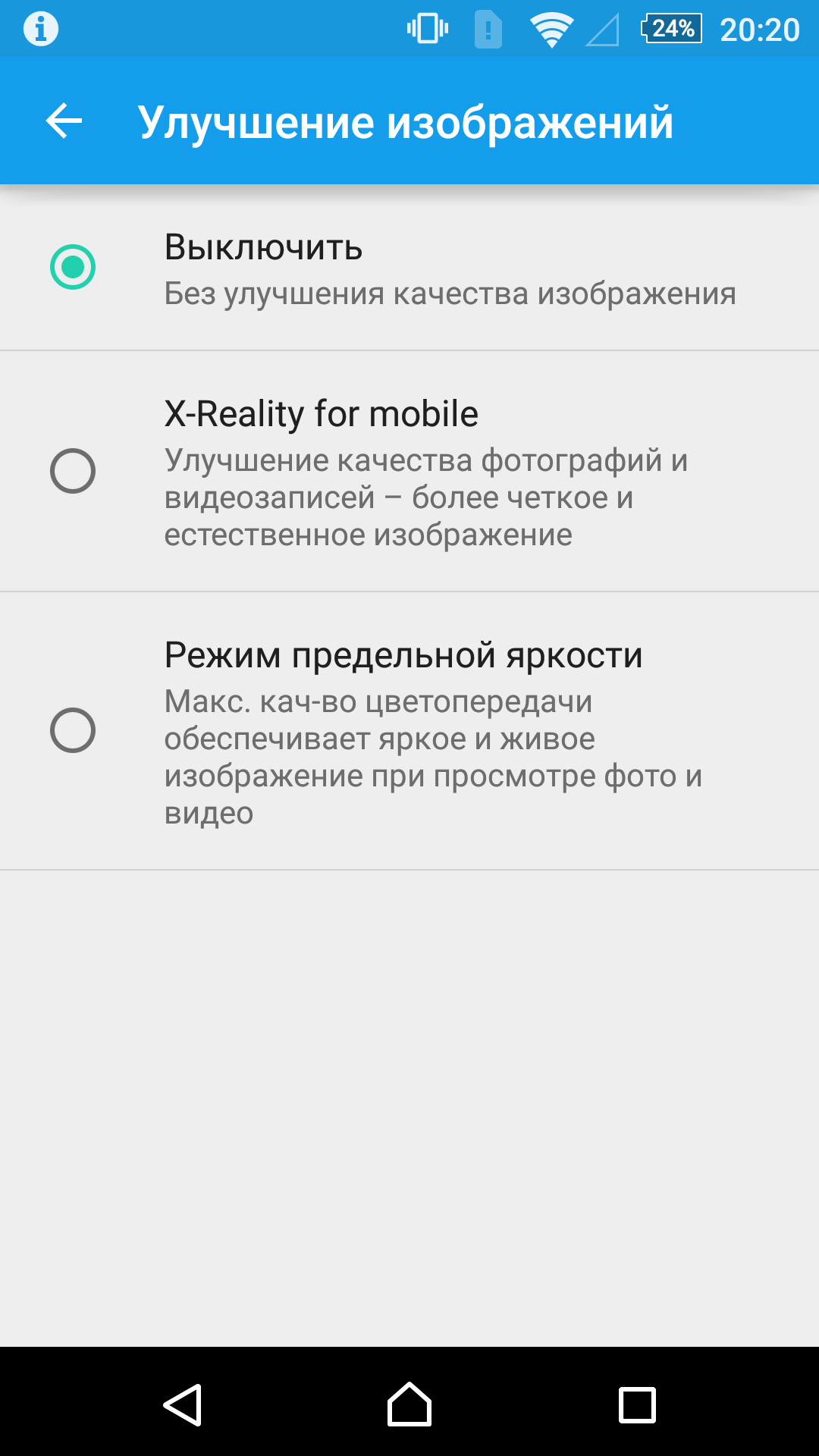The image size is (819, 1456).
Task: Open recent apps from navigation bar
Action: 637,1405
